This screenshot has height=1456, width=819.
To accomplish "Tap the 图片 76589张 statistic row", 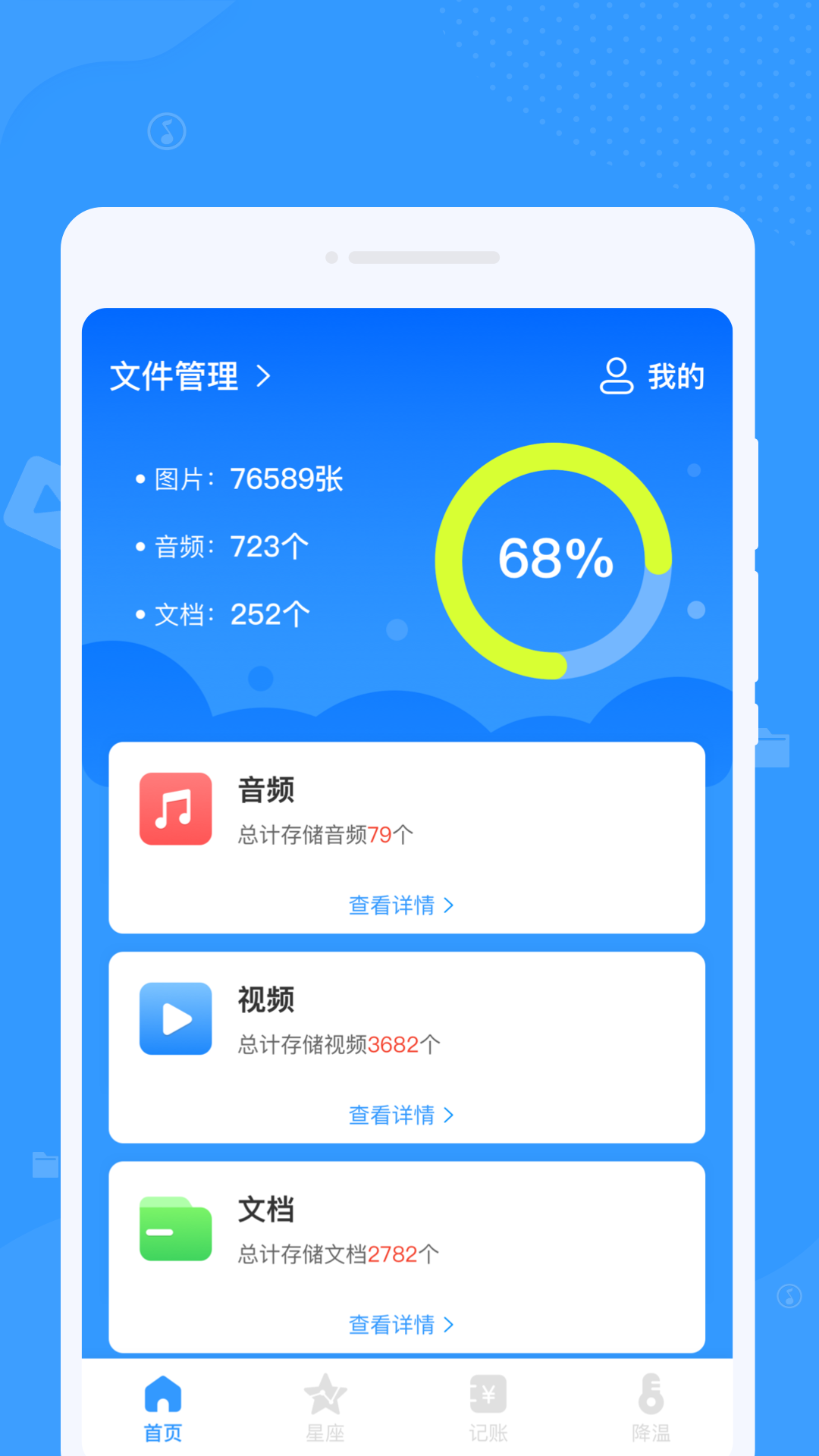I will 241,478.
